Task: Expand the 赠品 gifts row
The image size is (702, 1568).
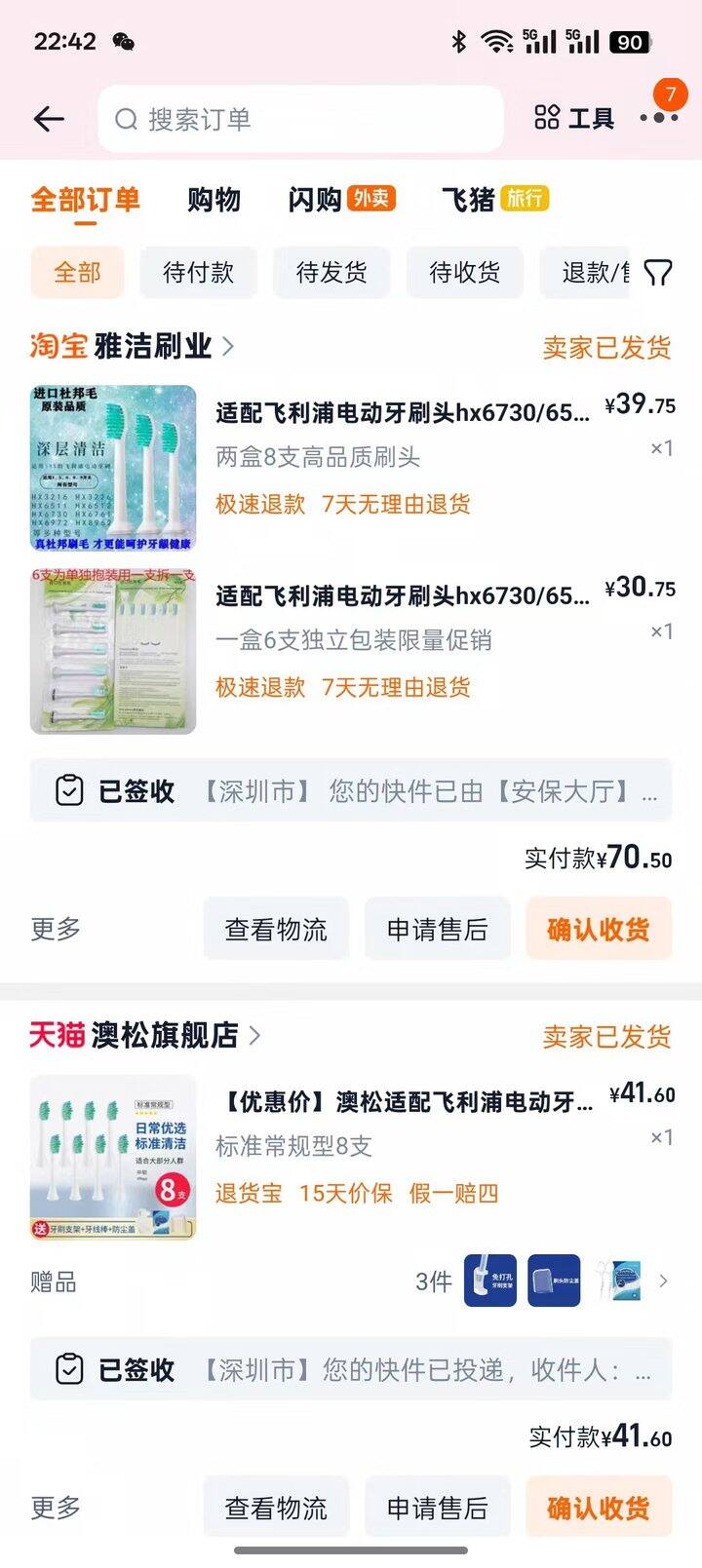Action: 663,1281
